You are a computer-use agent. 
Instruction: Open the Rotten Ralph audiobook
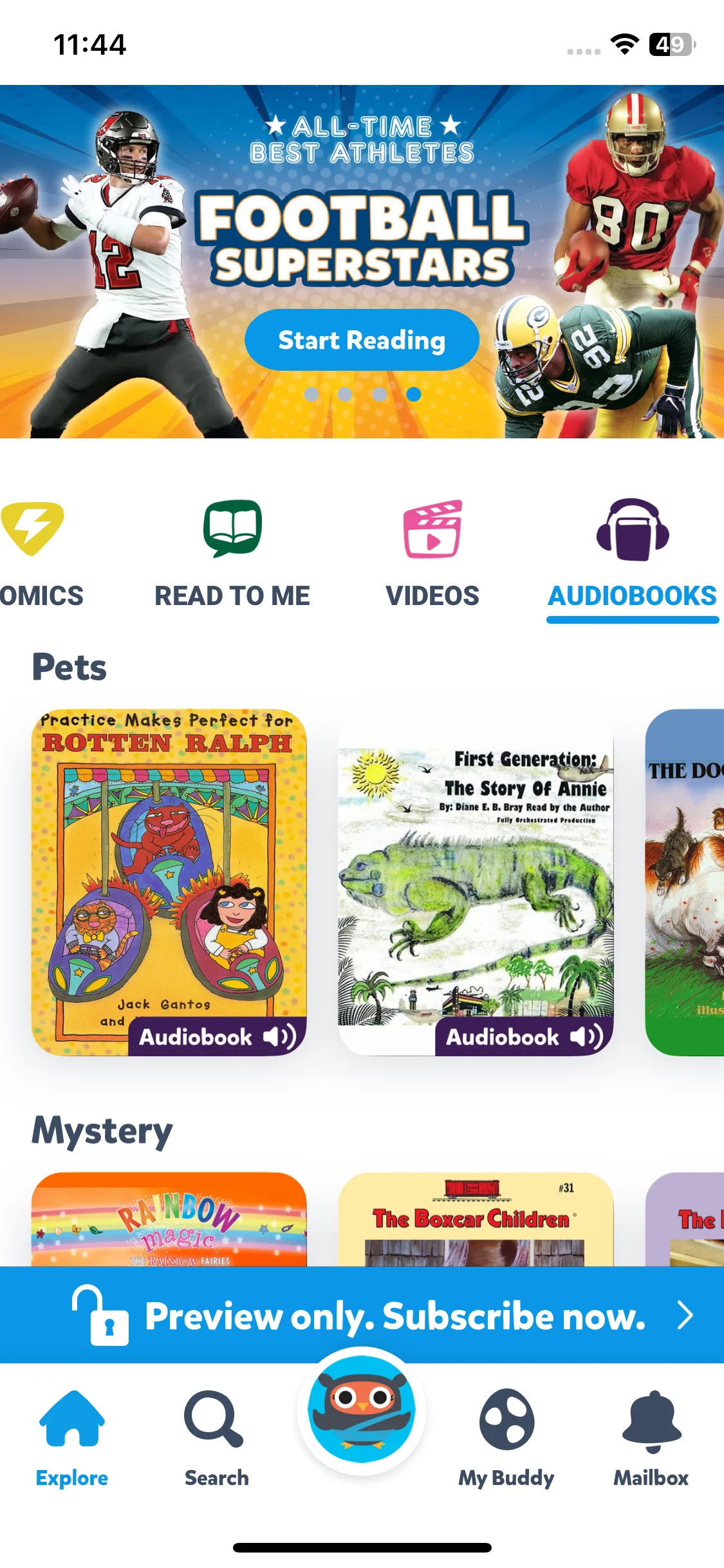pyautogui.click(x=169, y=882)
